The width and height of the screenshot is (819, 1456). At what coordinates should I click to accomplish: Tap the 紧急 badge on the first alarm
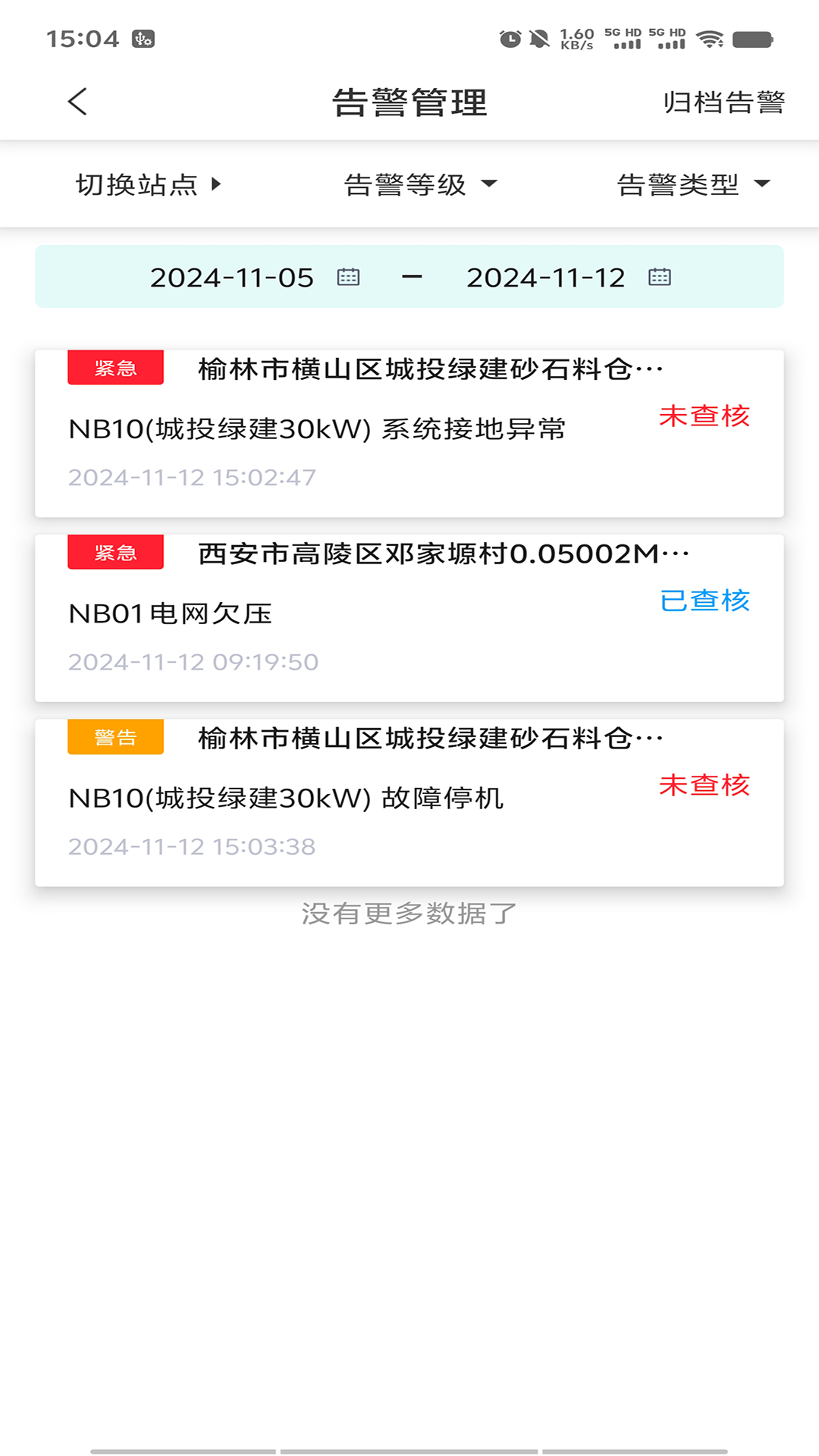point(115,369)
